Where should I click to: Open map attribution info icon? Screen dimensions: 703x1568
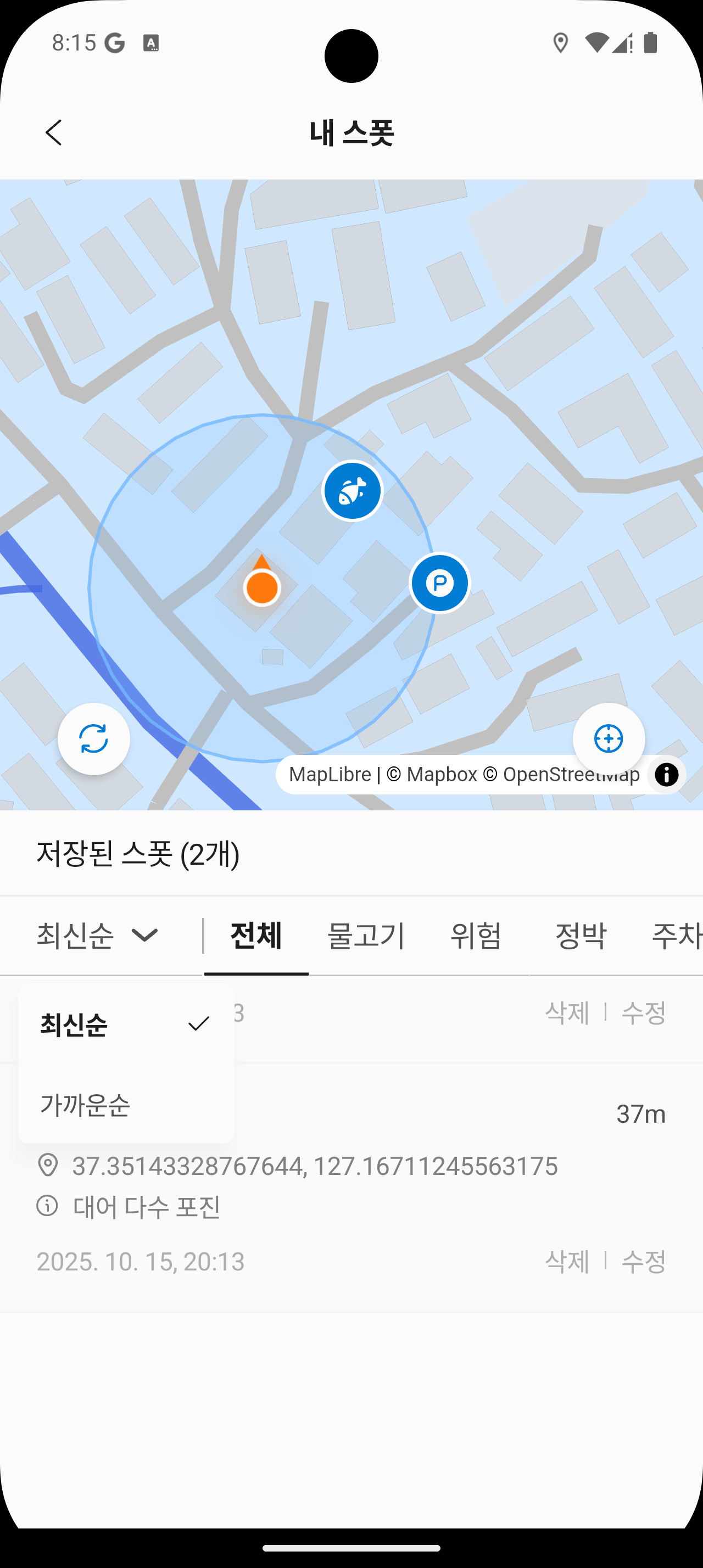click(667, 775)
